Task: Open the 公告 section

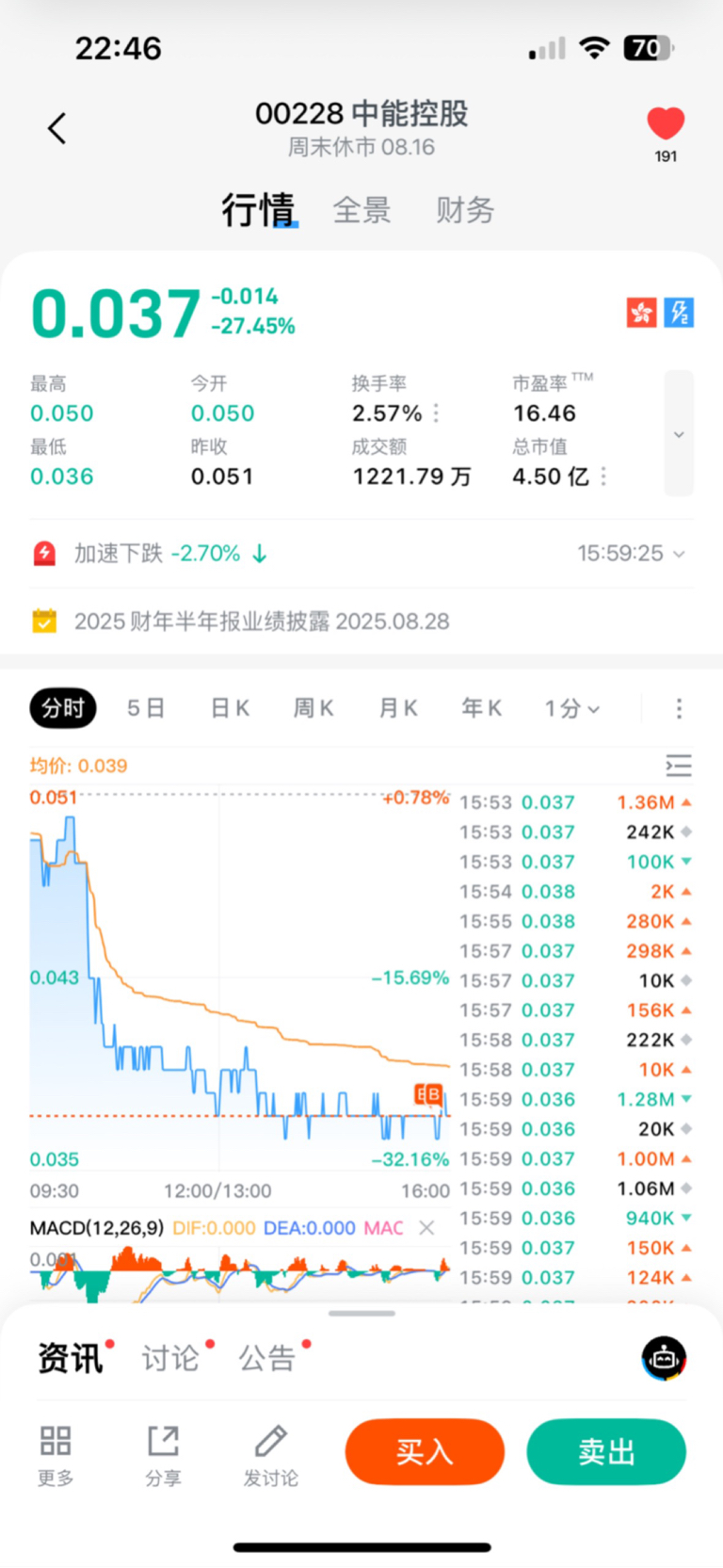Action: pyautogui.click(x=267, y=1358)
